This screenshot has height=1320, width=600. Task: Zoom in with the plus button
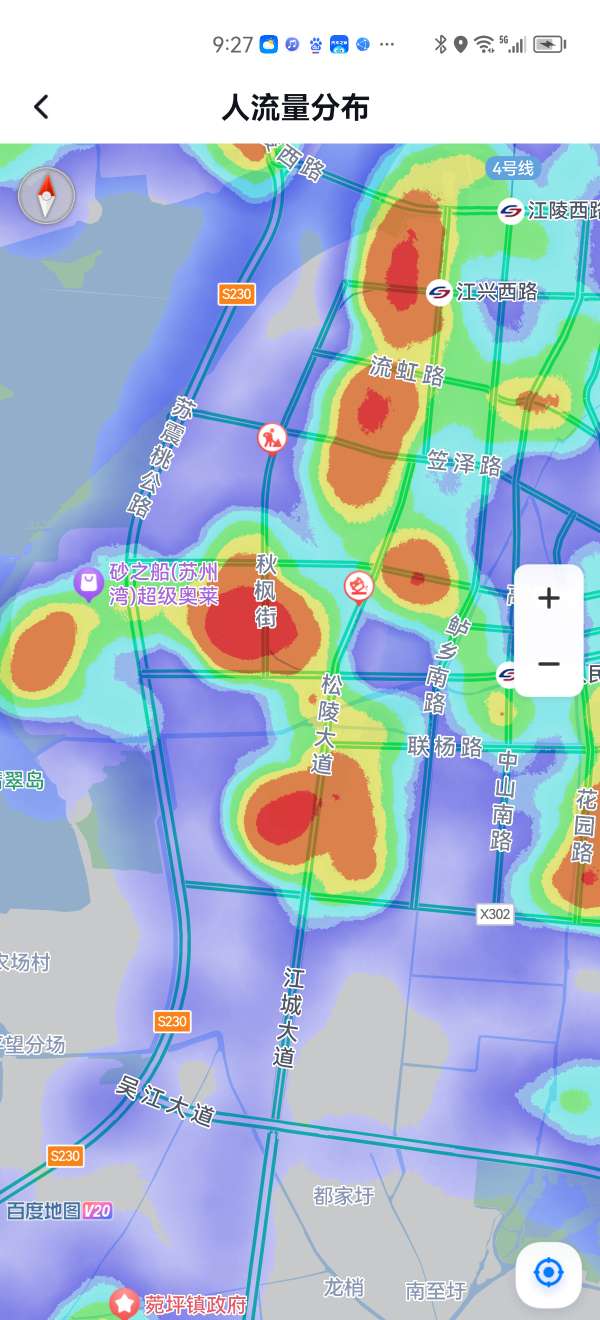point(548,598)
